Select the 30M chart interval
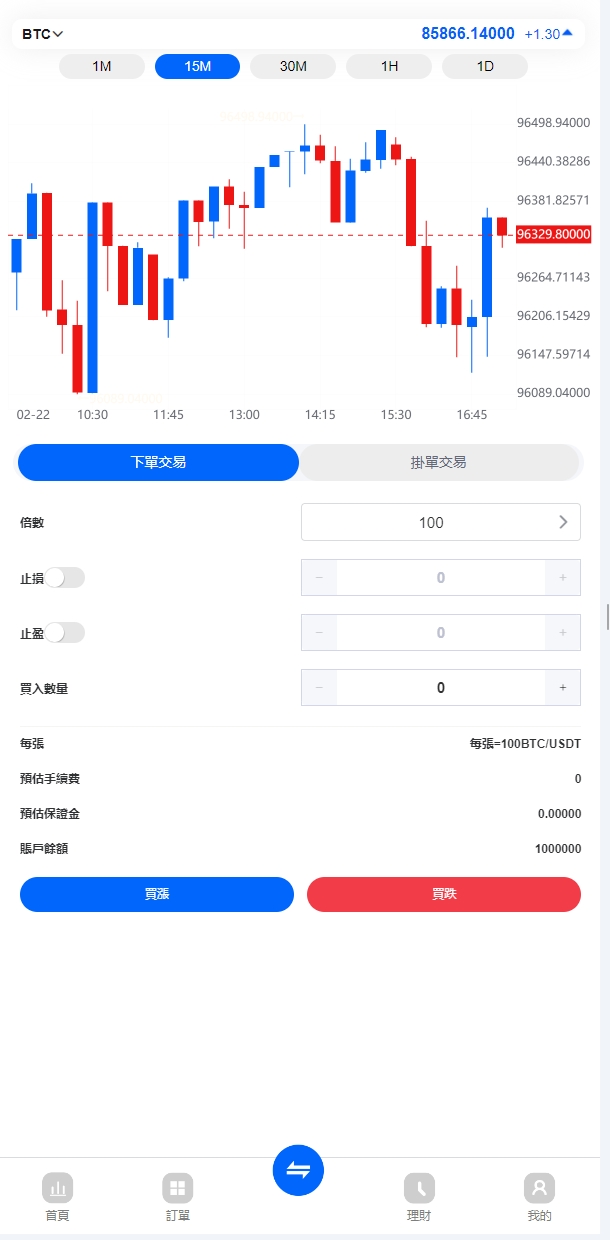Screen dimensions: 610x1240 point(293,66)
